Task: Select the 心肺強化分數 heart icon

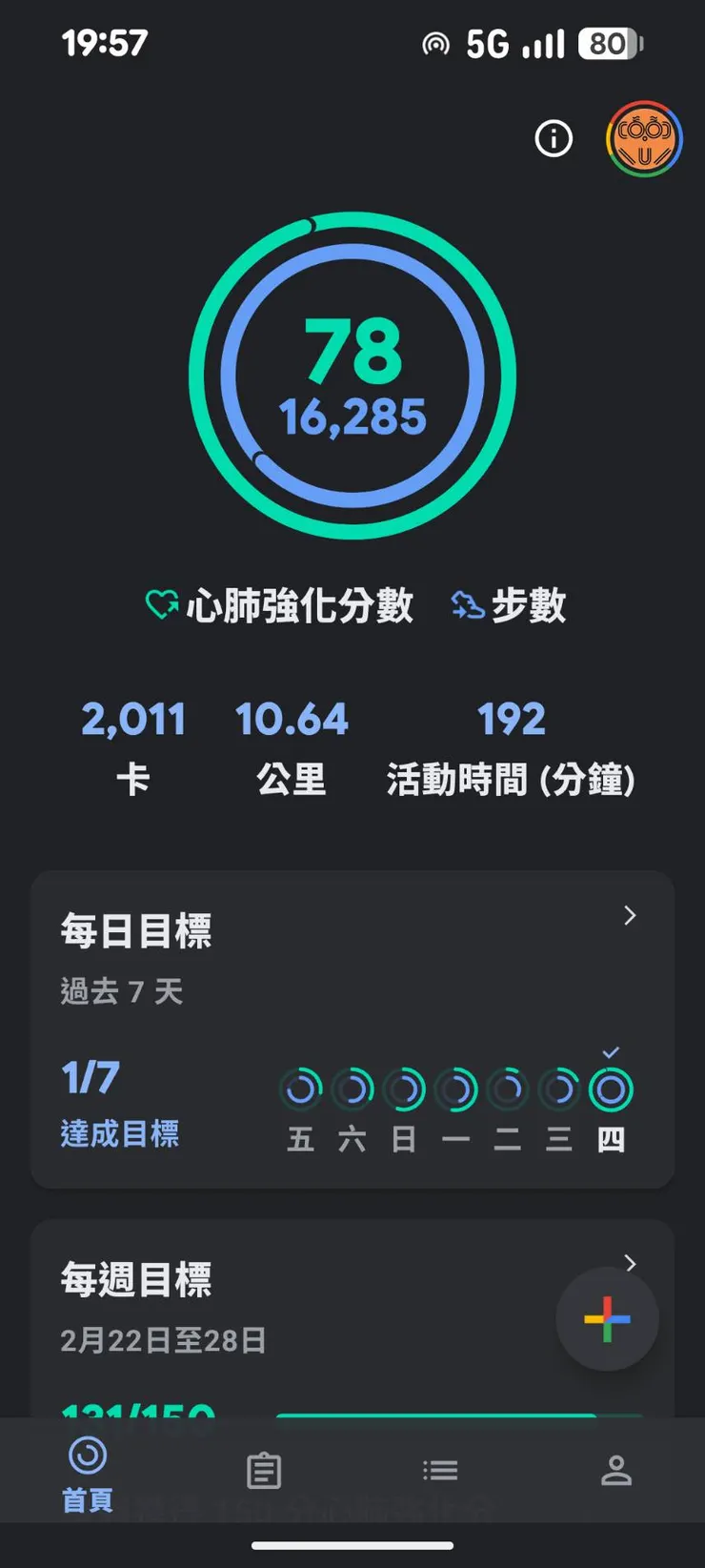Action: tap(162, 603)
